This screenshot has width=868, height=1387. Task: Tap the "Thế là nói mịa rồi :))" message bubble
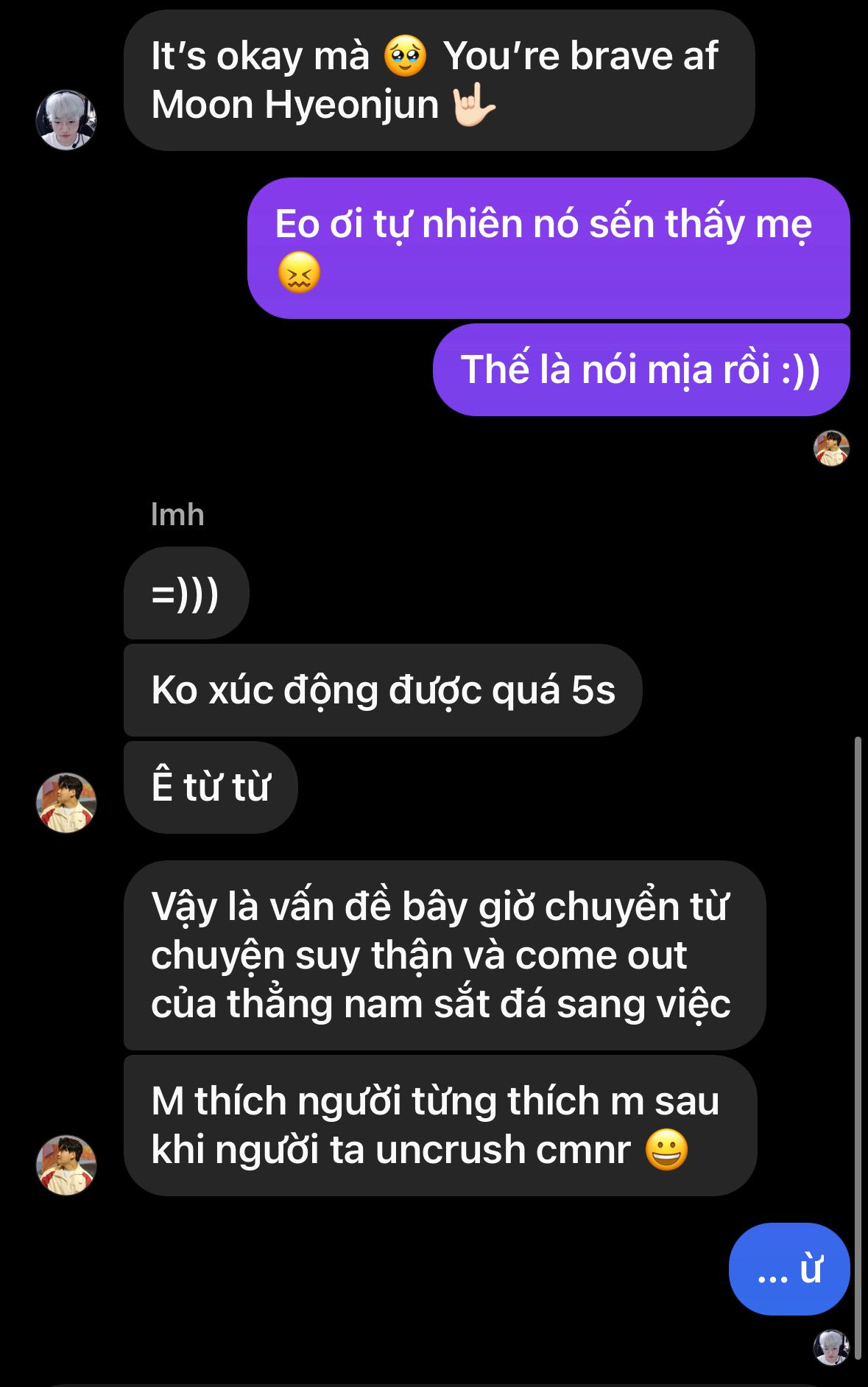coord(641,370)
